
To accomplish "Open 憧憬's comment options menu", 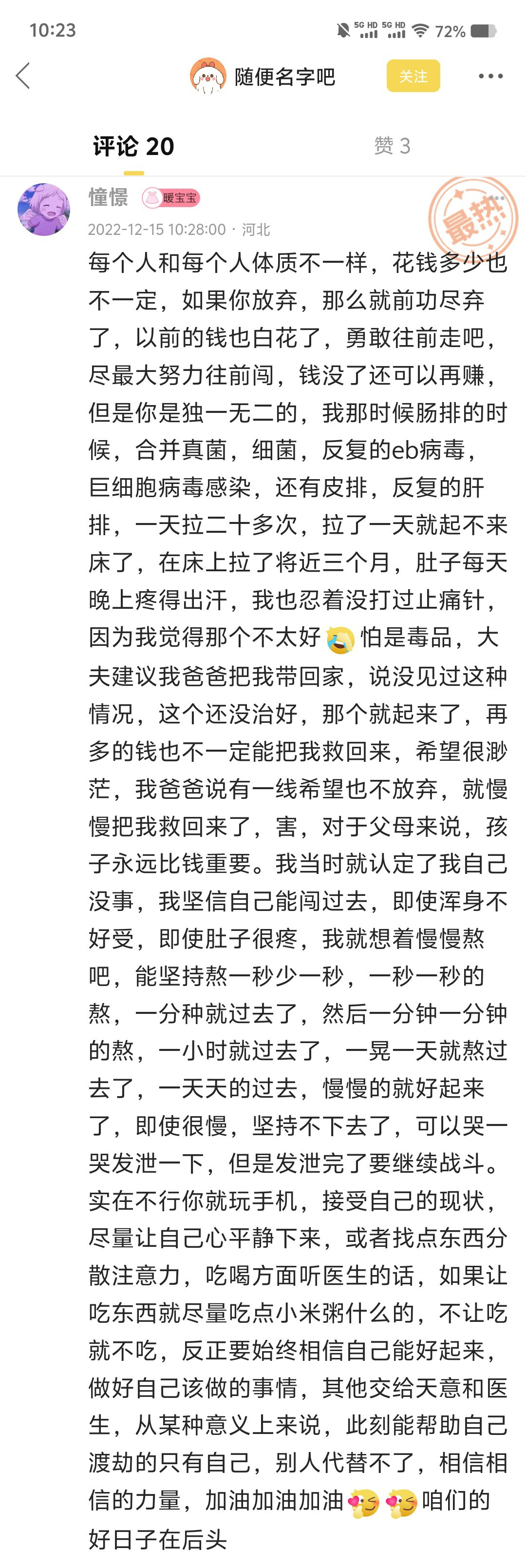I will (x=497, y=198).
